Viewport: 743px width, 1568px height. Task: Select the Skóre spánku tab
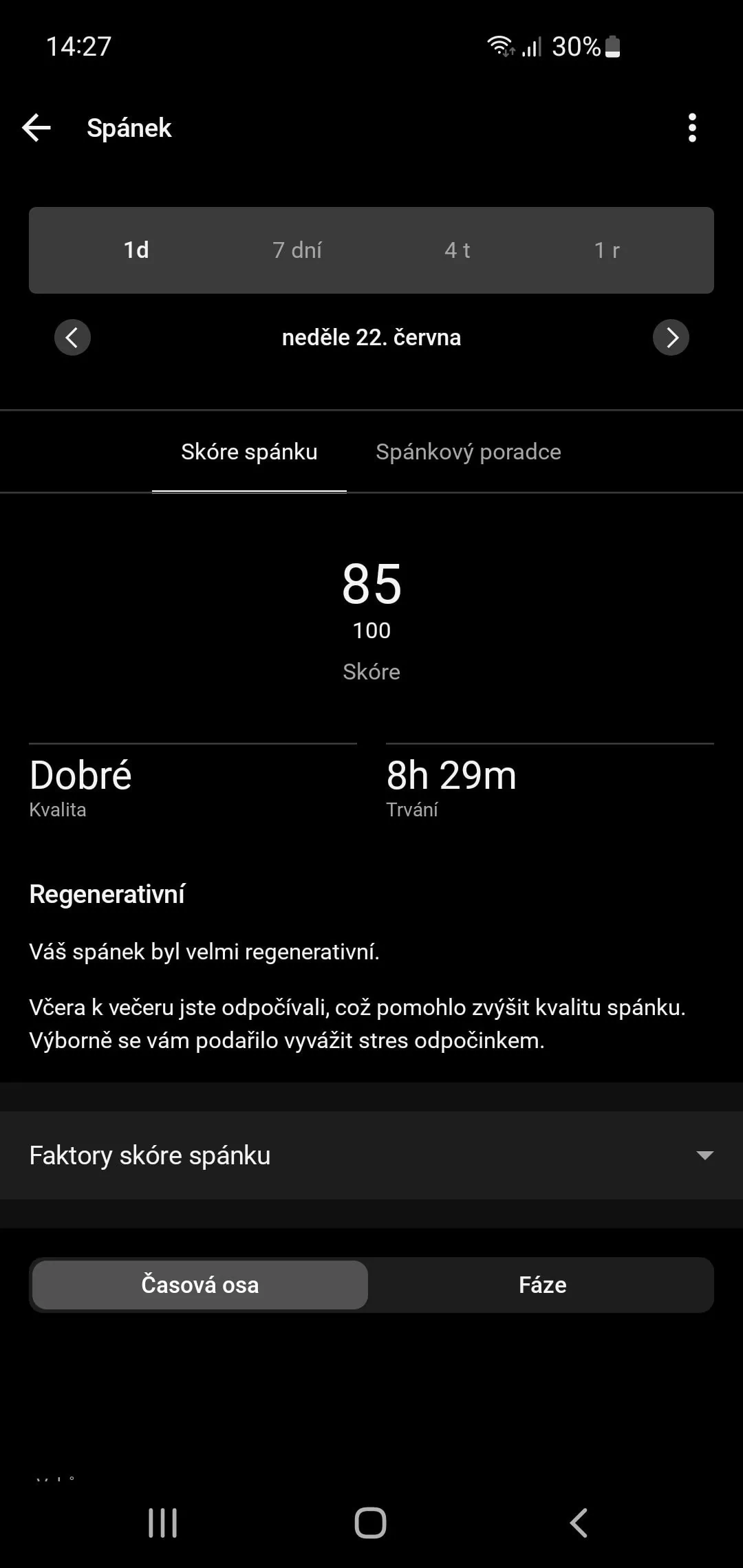tap(249, 452)
